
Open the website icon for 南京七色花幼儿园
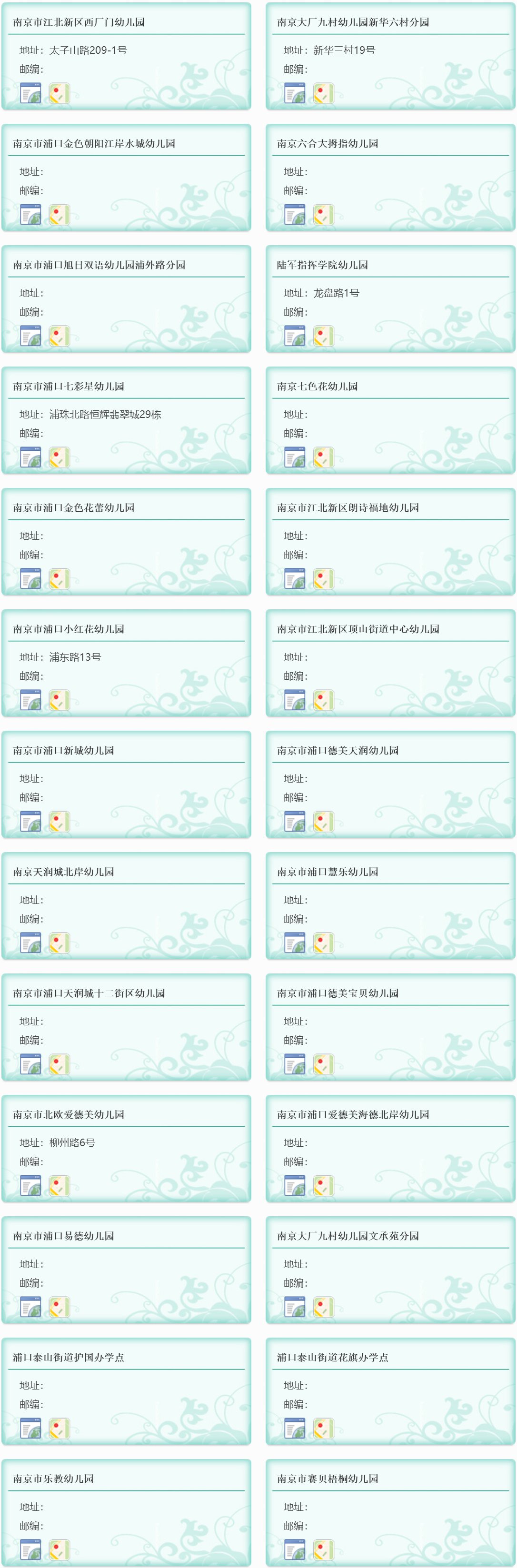pos(295,457)
